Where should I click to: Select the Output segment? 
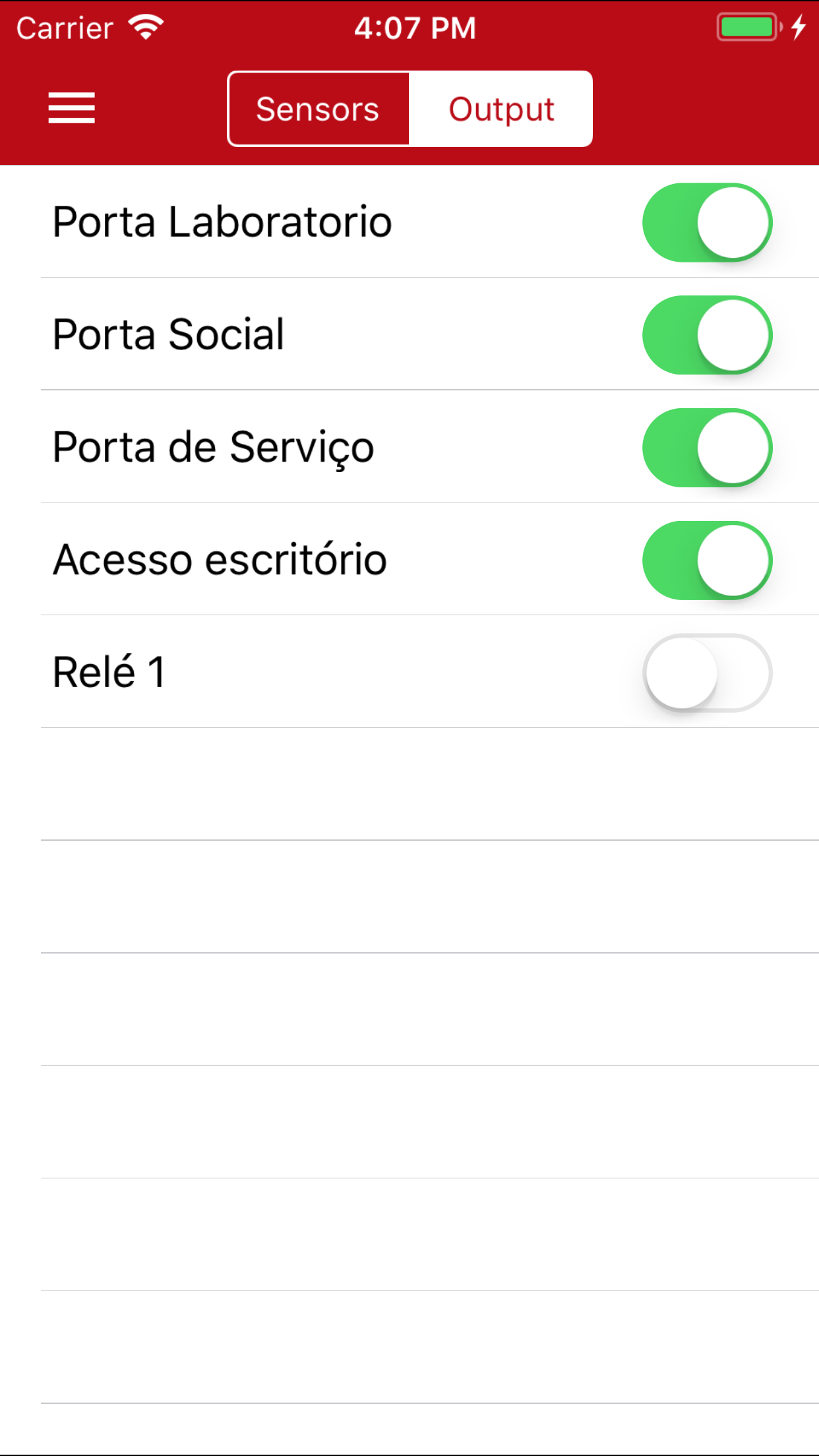pos(501,109)
